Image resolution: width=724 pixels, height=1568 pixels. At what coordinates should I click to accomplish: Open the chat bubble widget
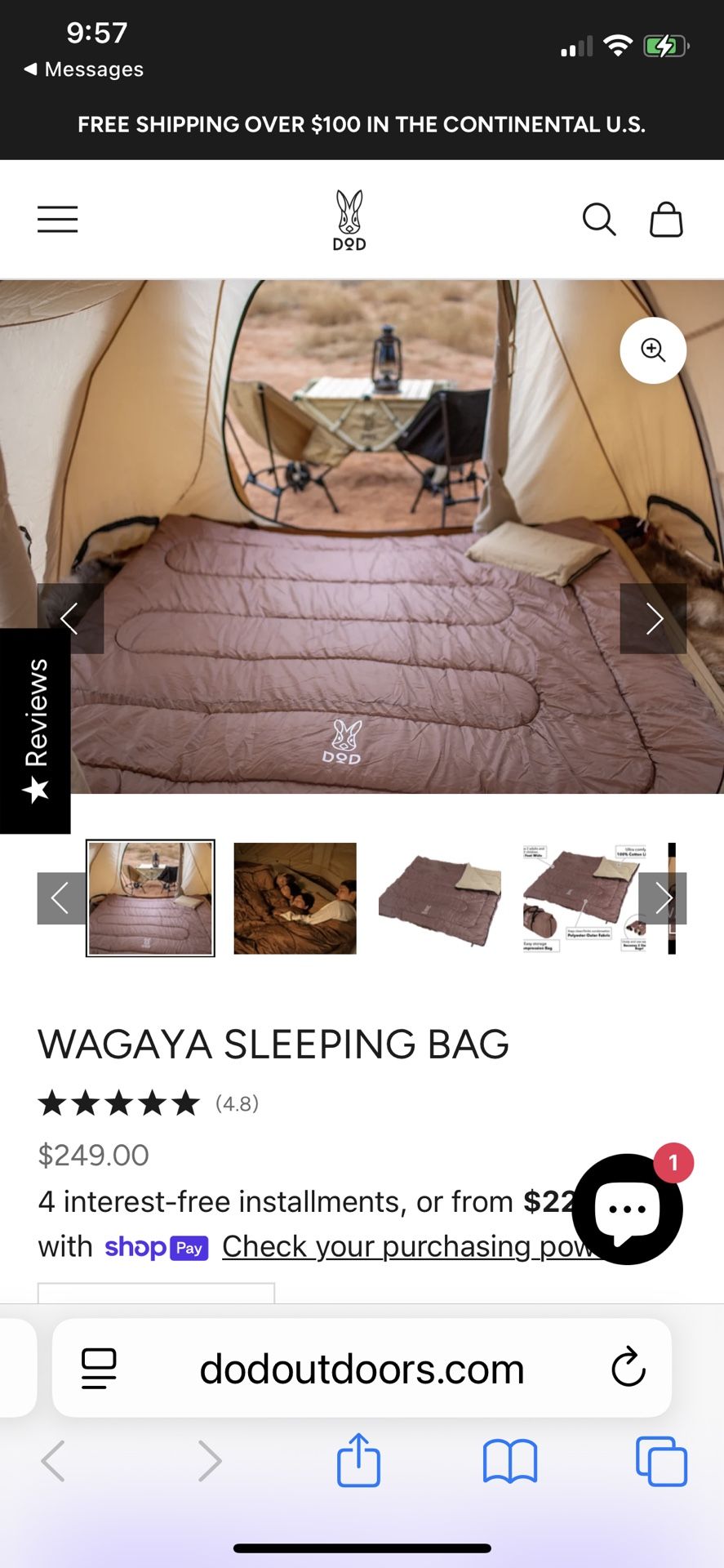pos(627,1209)
